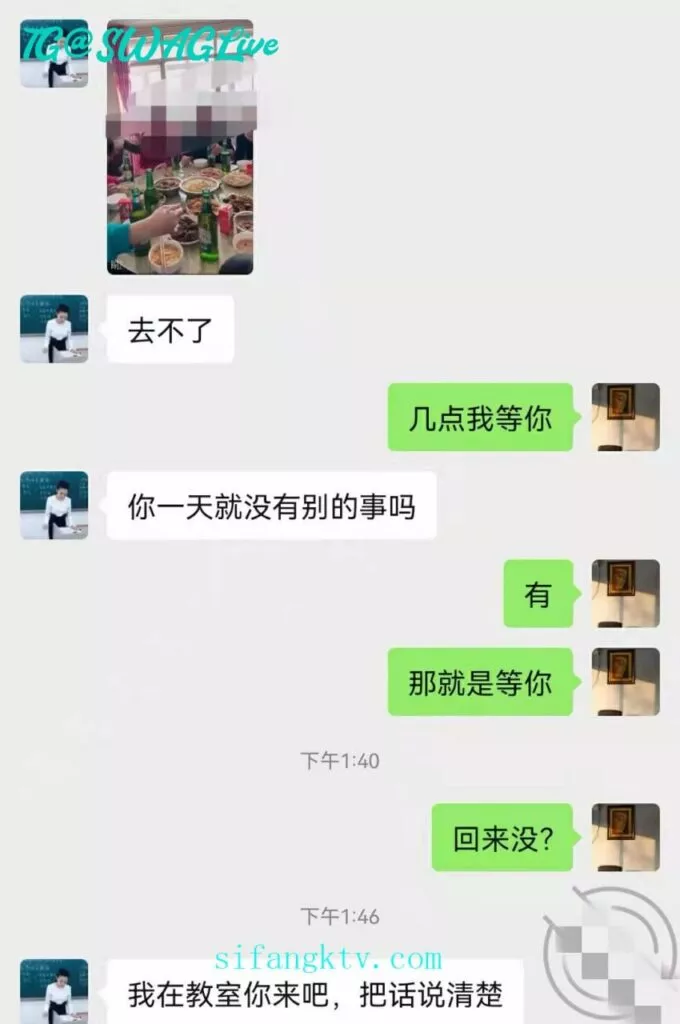Screen dimensions: 680x1024
Task: Tap the avatar next to 回来没?
Action: pyautogui.click(x=625, y=837)
